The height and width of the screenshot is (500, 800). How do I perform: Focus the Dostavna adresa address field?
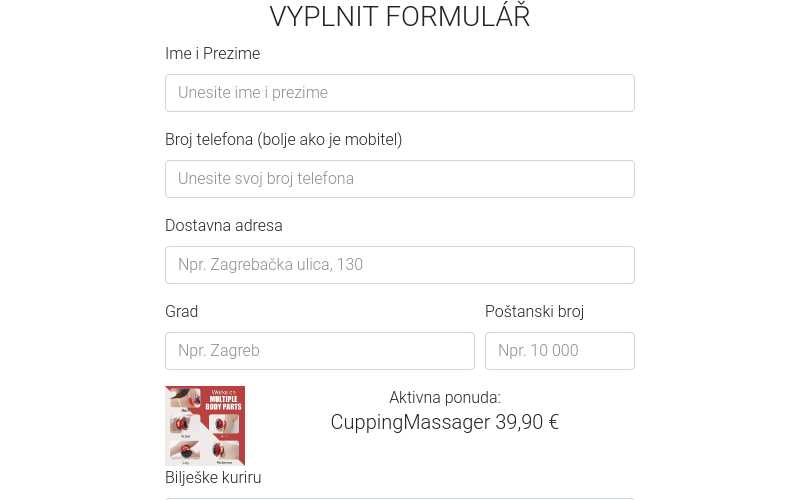[399, 265]
